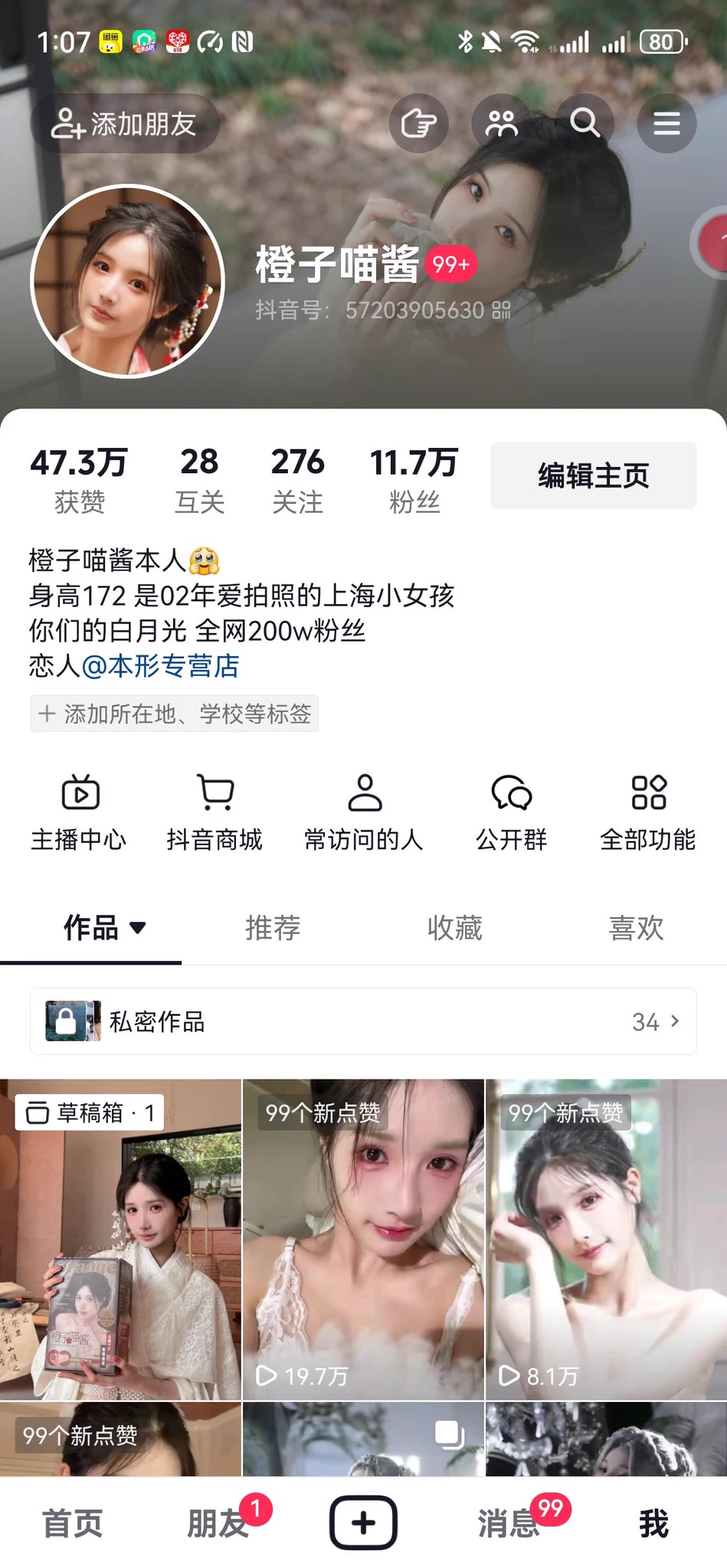Tap 添加朋友 to add friends
727x1568 pixels.
(124, 123)
